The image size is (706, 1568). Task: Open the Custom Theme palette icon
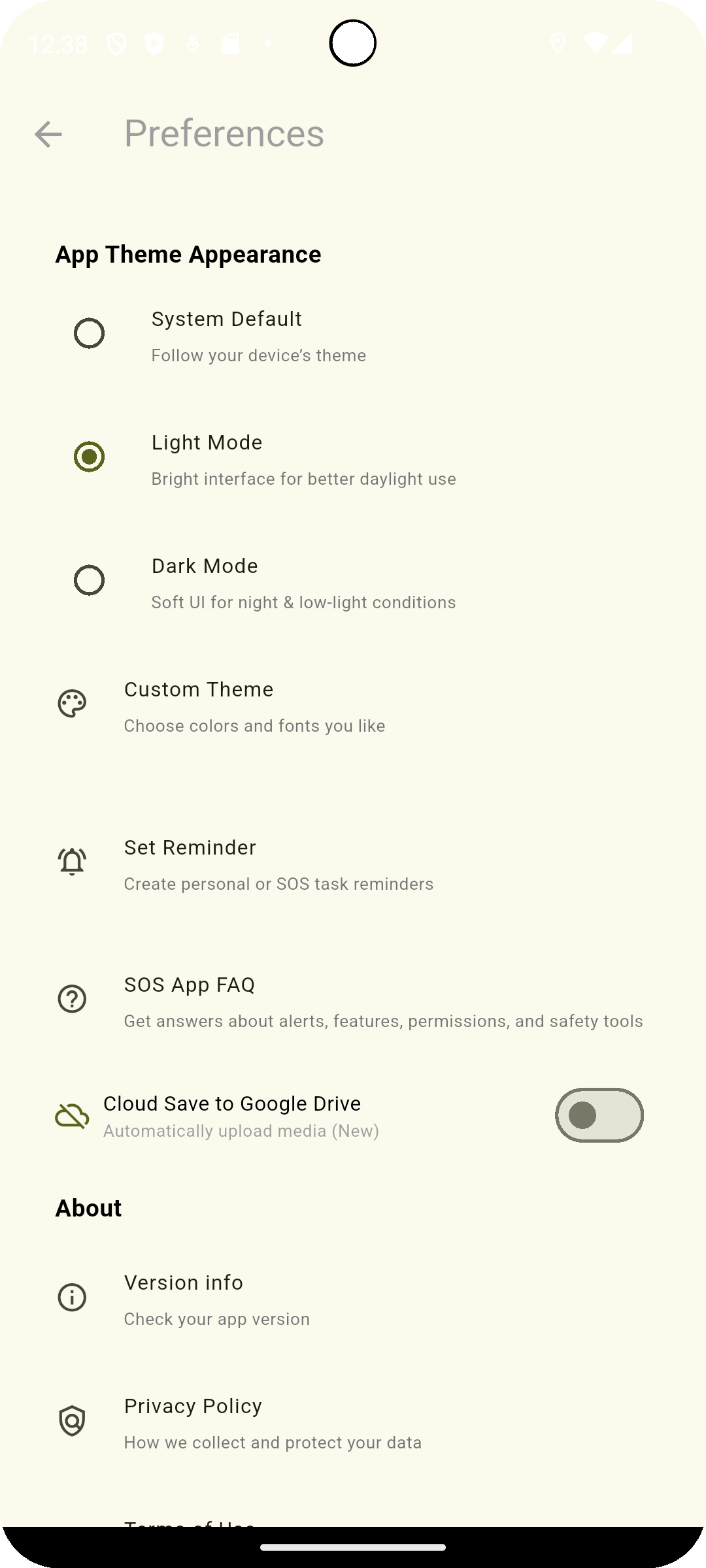click(72, 703)
